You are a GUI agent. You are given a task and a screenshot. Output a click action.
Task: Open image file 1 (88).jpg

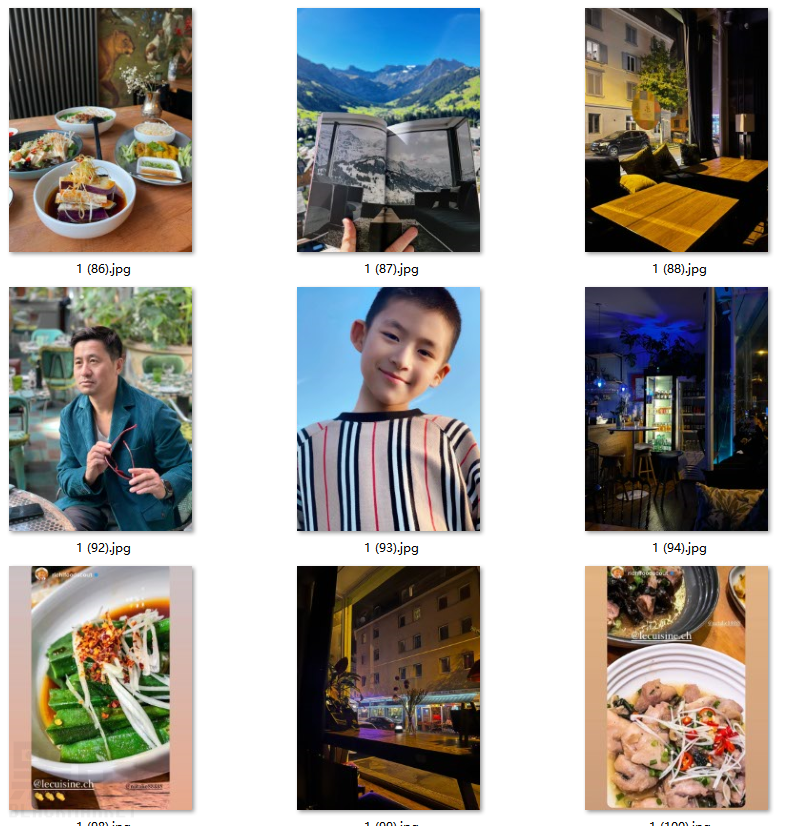tap(676, 130)
